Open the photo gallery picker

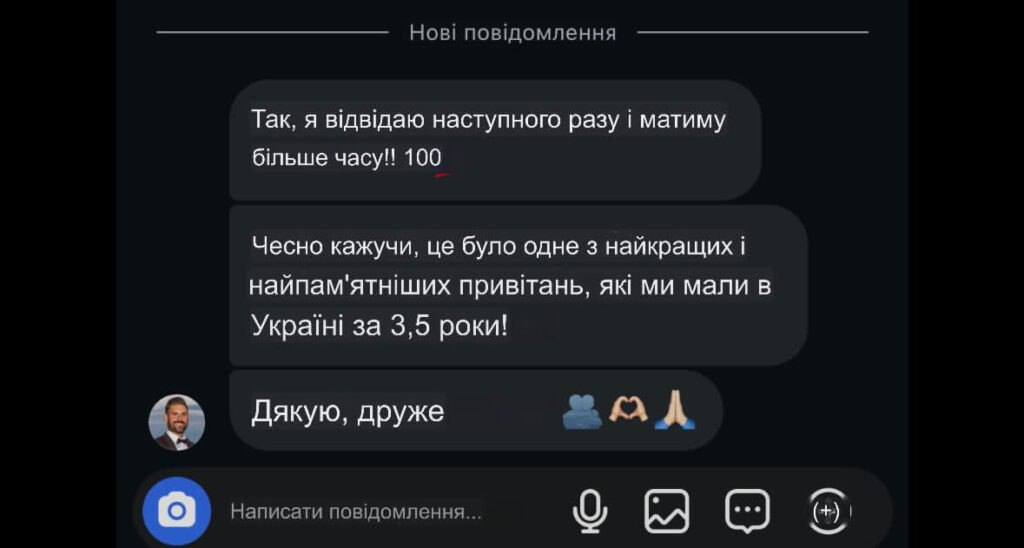click(x=667, y=512)
